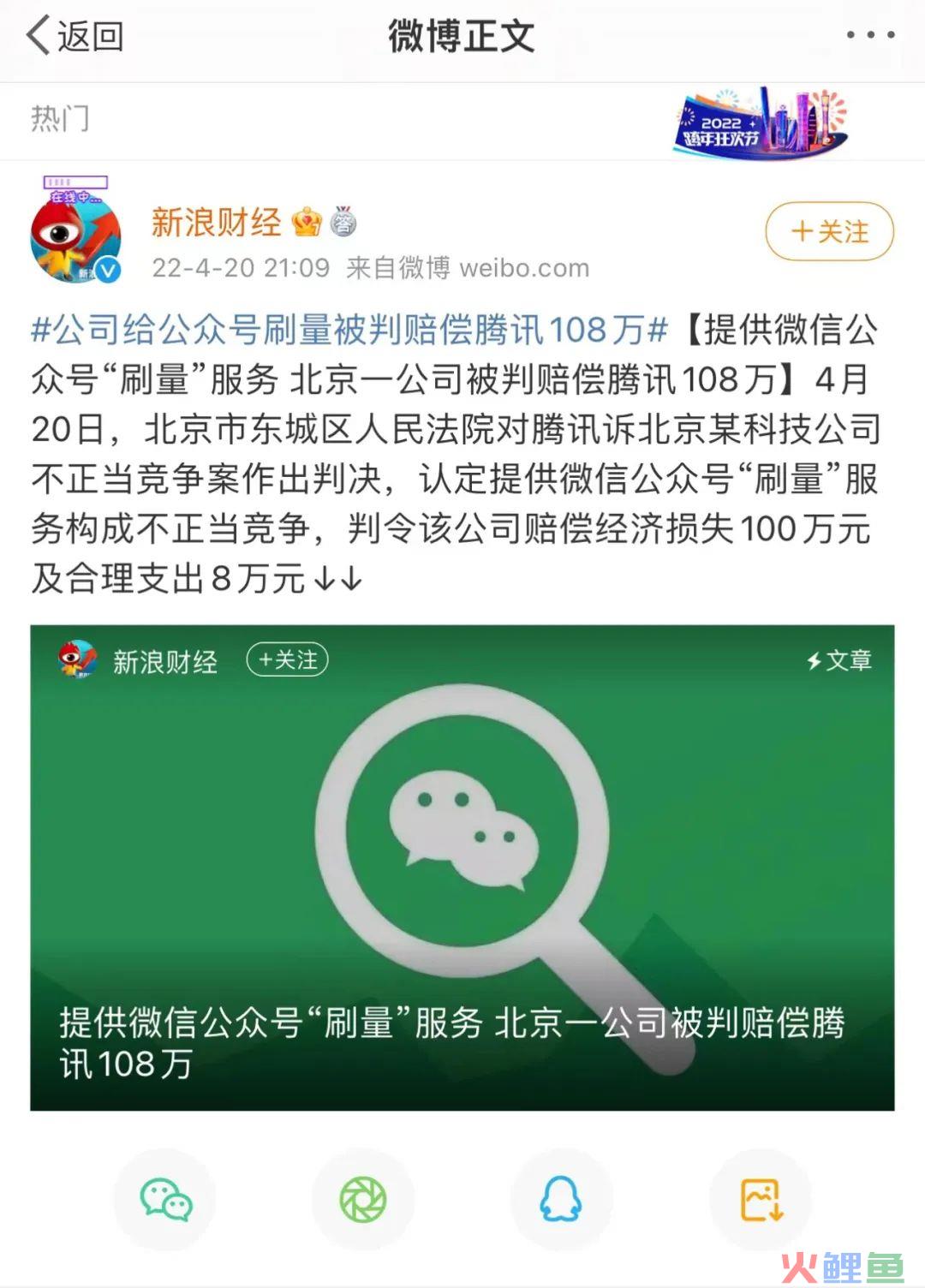Open 新浪财经 profile avatar
Viewport: 925px width, 1288px height.
tap(75, 235)
